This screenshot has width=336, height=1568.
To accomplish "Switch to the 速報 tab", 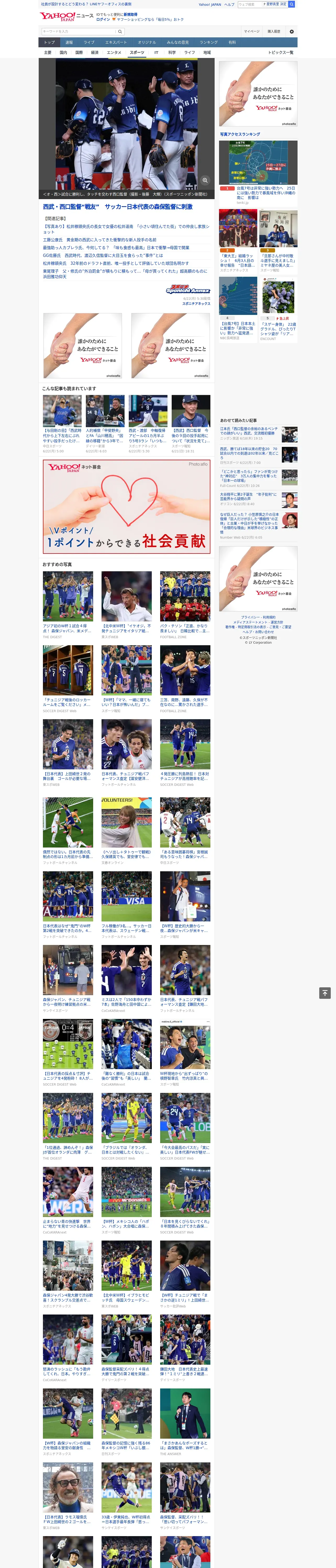I will click(69, 43).
